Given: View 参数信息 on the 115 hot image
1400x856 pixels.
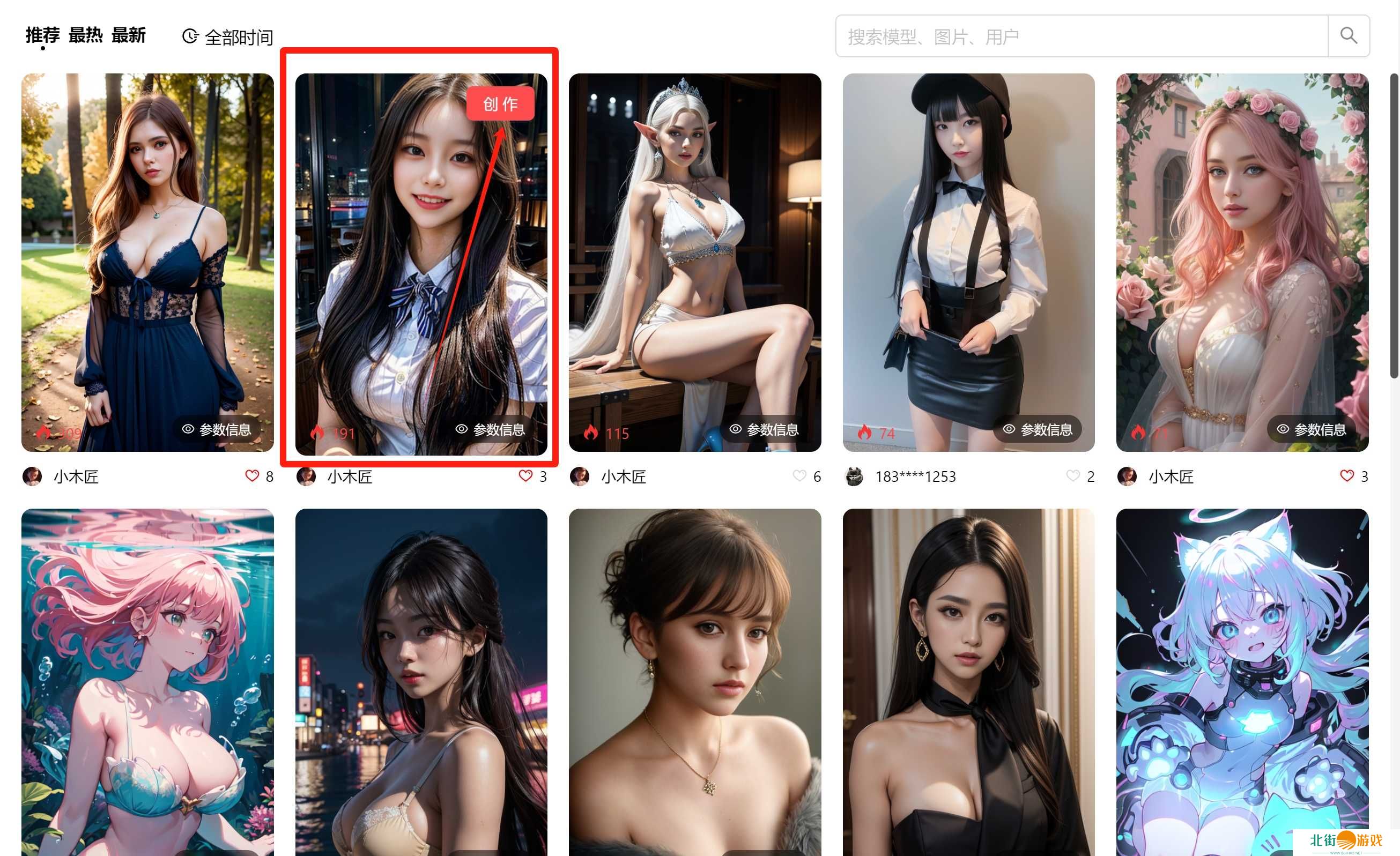Looking at the screenshot, I should click(x=765, y=429).
